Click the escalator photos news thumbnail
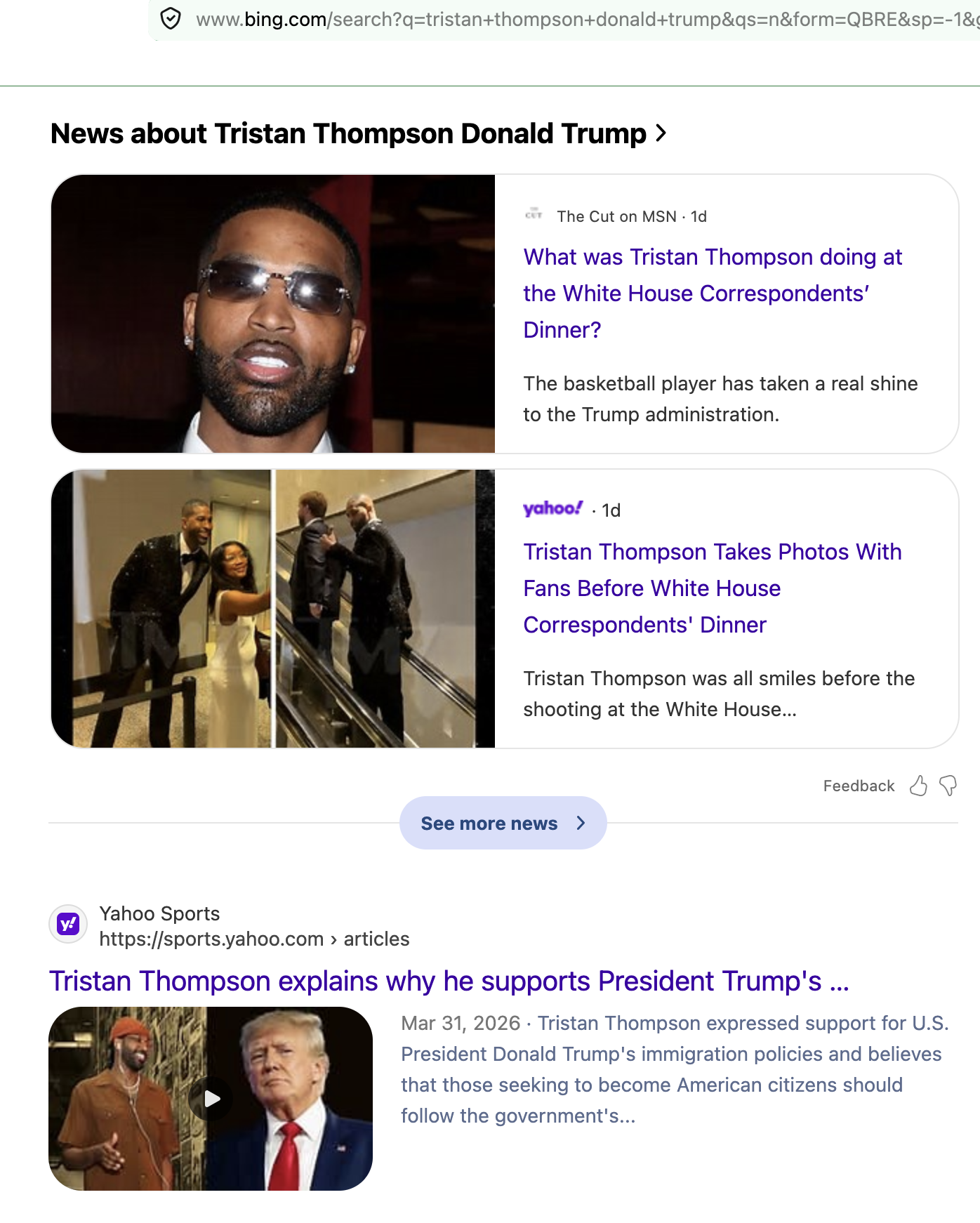980x1223 pixels. (x=274, y=608)
